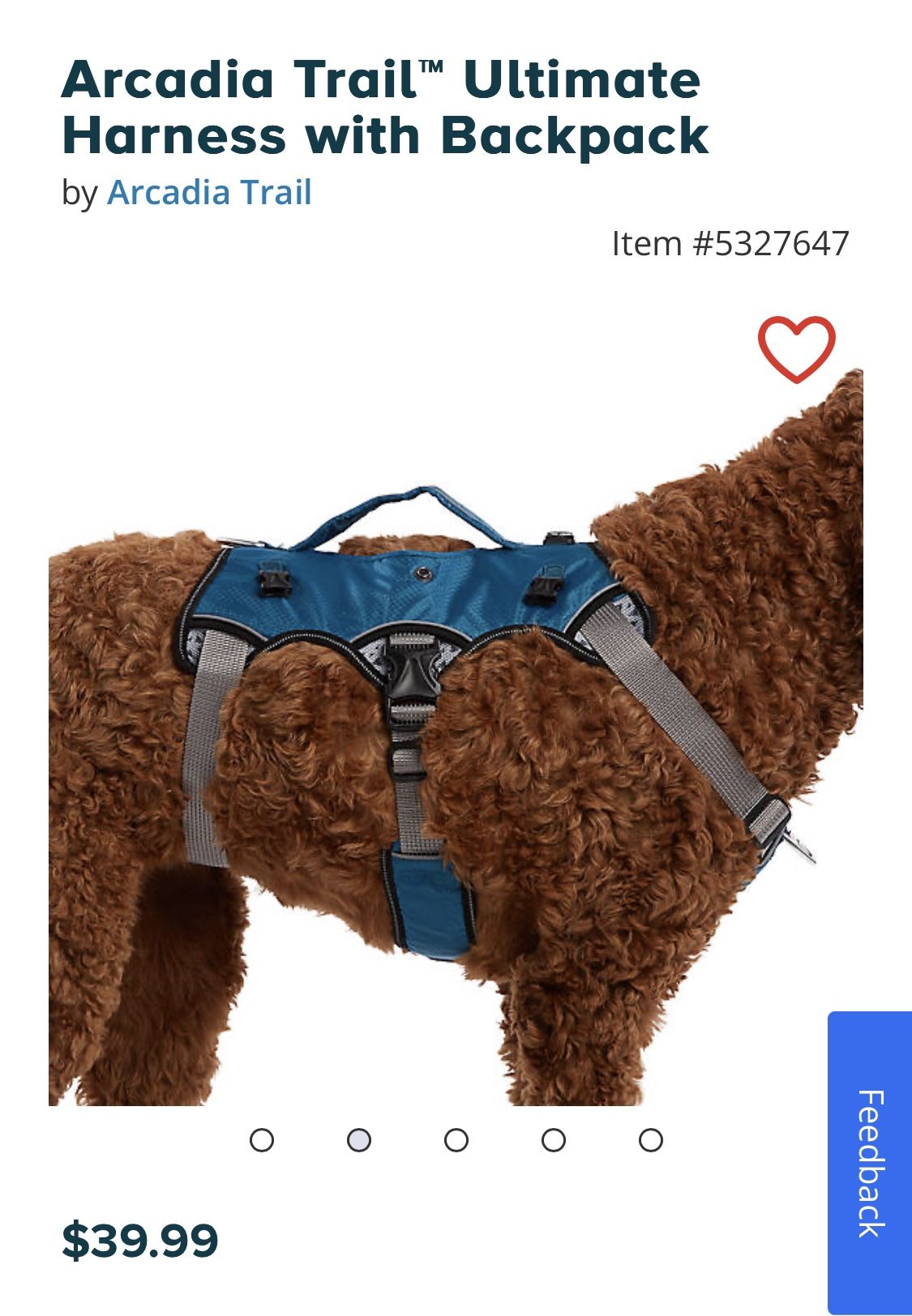Jump to the first image dot
The width and height of the screenshot is (912, 1316).
point(262,1140)
